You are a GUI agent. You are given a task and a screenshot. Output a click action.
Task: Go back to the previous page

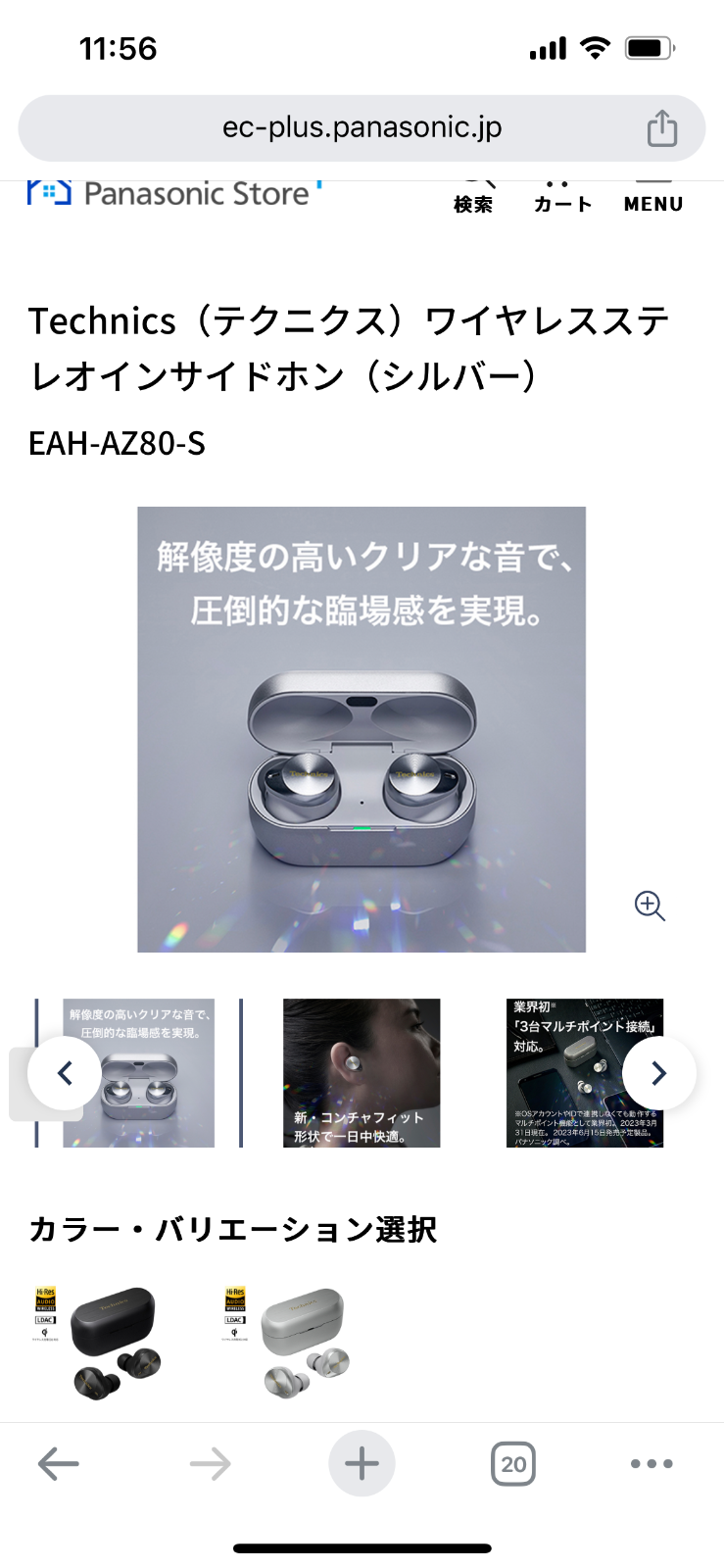[x=59, y=1464]
